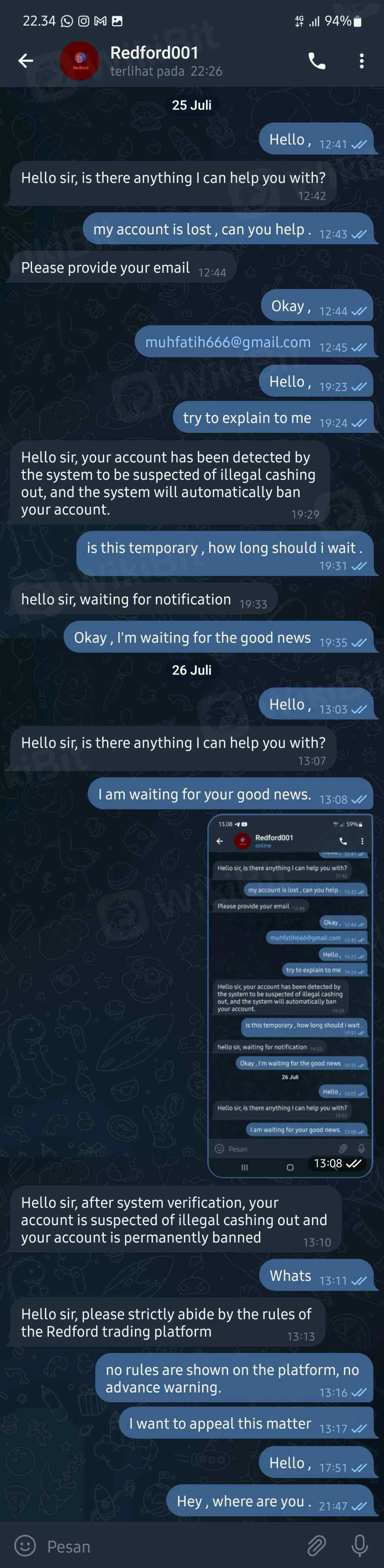Open the emoji picker
Screen dimensions: 384x1568
coord(25,1546)
